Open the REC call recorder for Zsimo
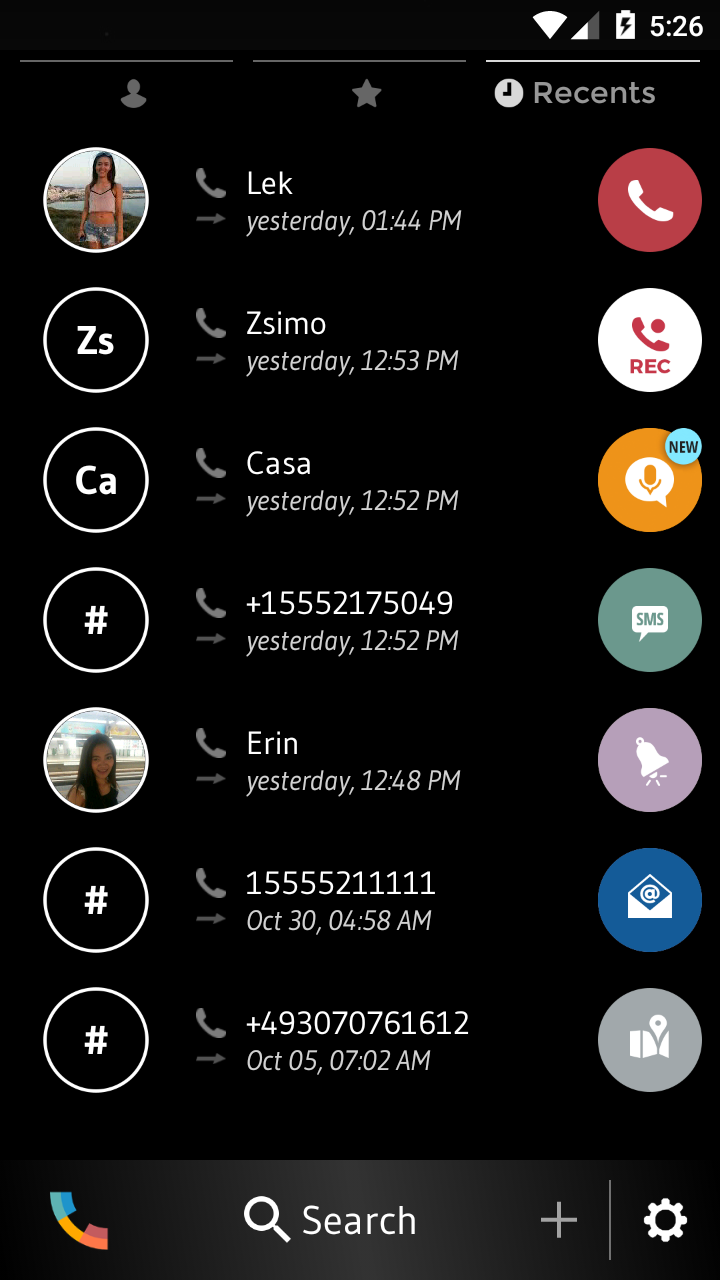This screenshot has height=1280, width=720. pyautogui.click(x=649, y=339)
